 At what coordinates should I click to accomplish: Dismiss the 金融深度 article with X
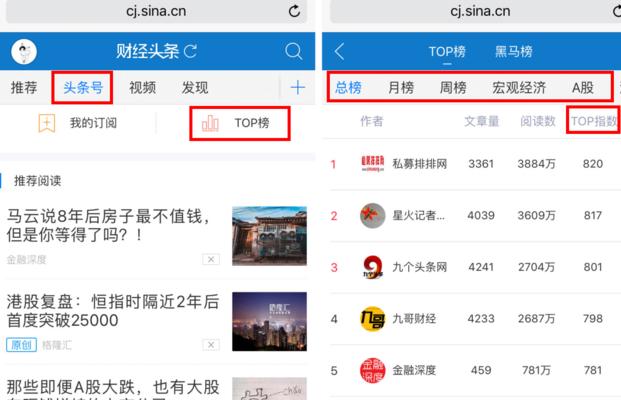211,259
